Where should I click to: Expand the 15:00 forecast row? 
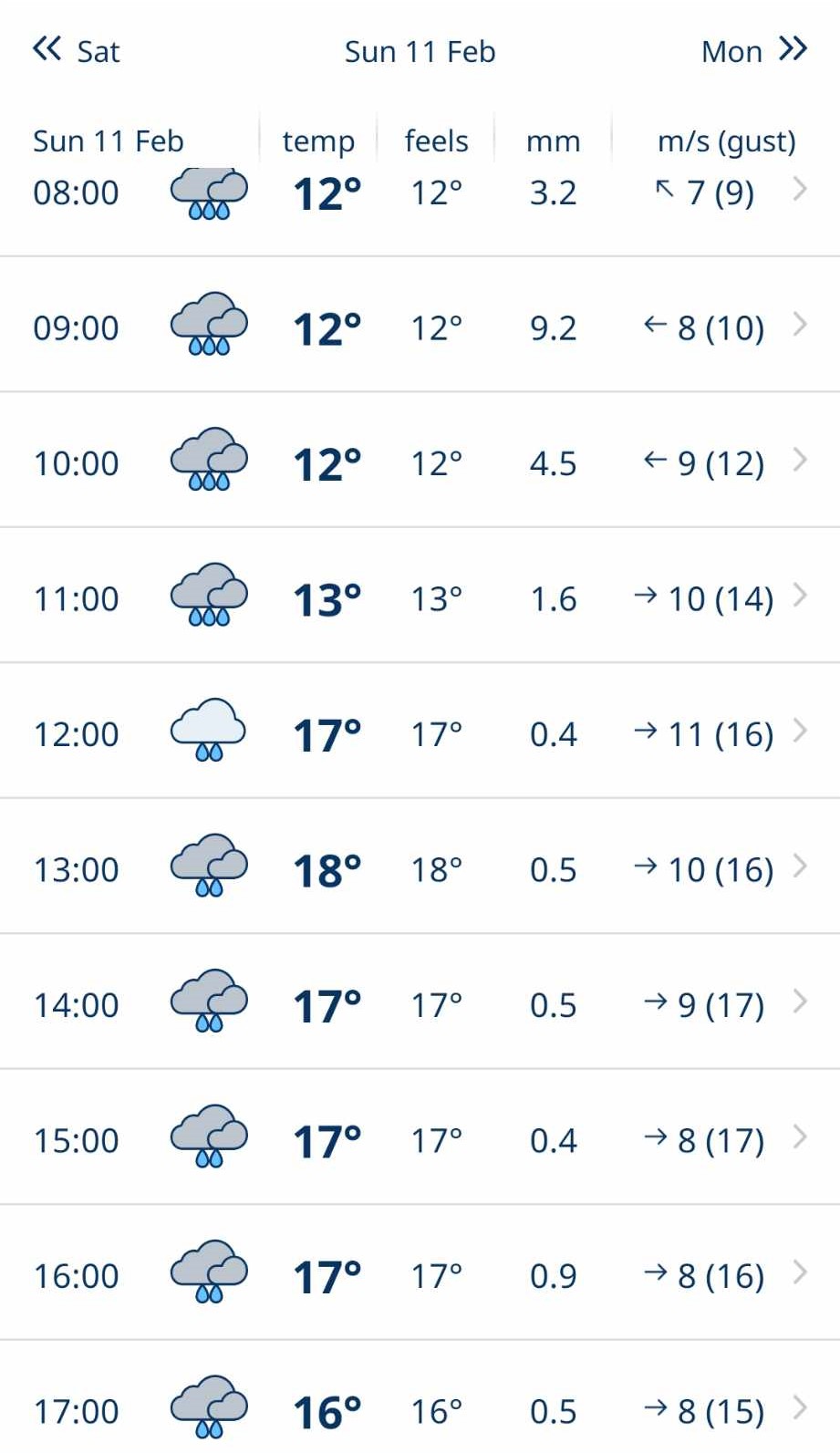pos(420,1137)
